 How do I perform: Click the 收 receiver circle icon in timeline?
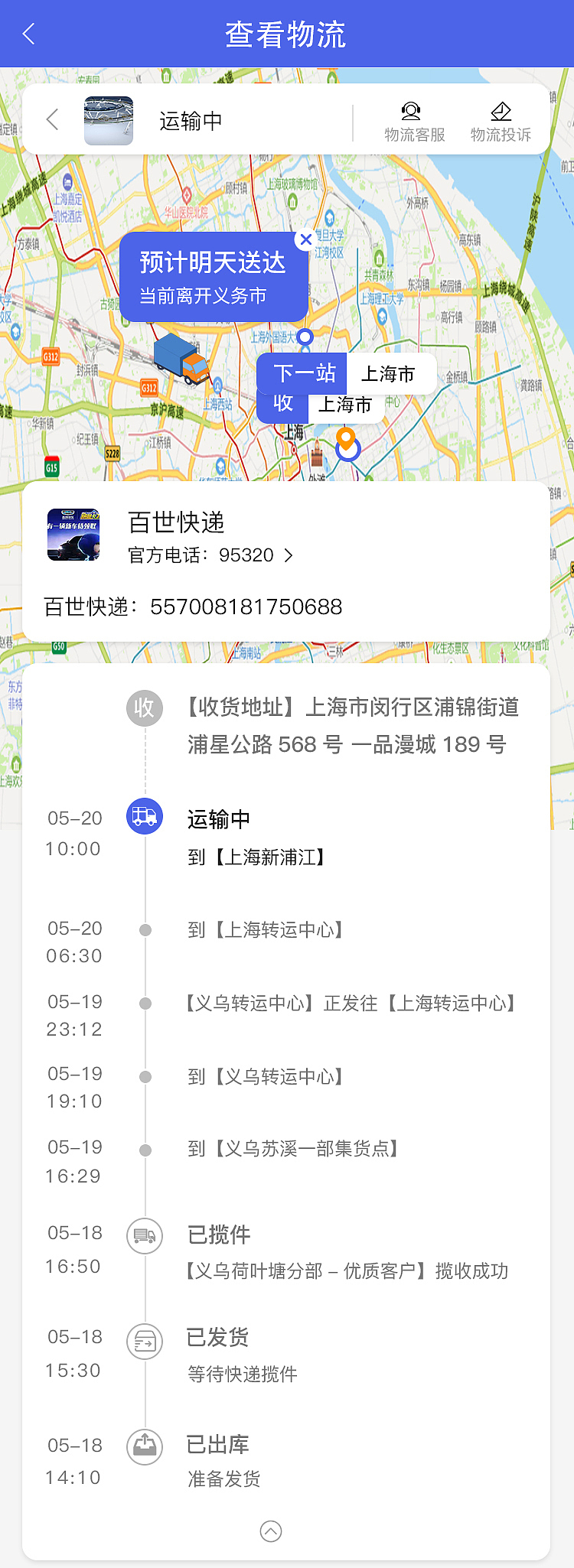[x=145, y=708]
